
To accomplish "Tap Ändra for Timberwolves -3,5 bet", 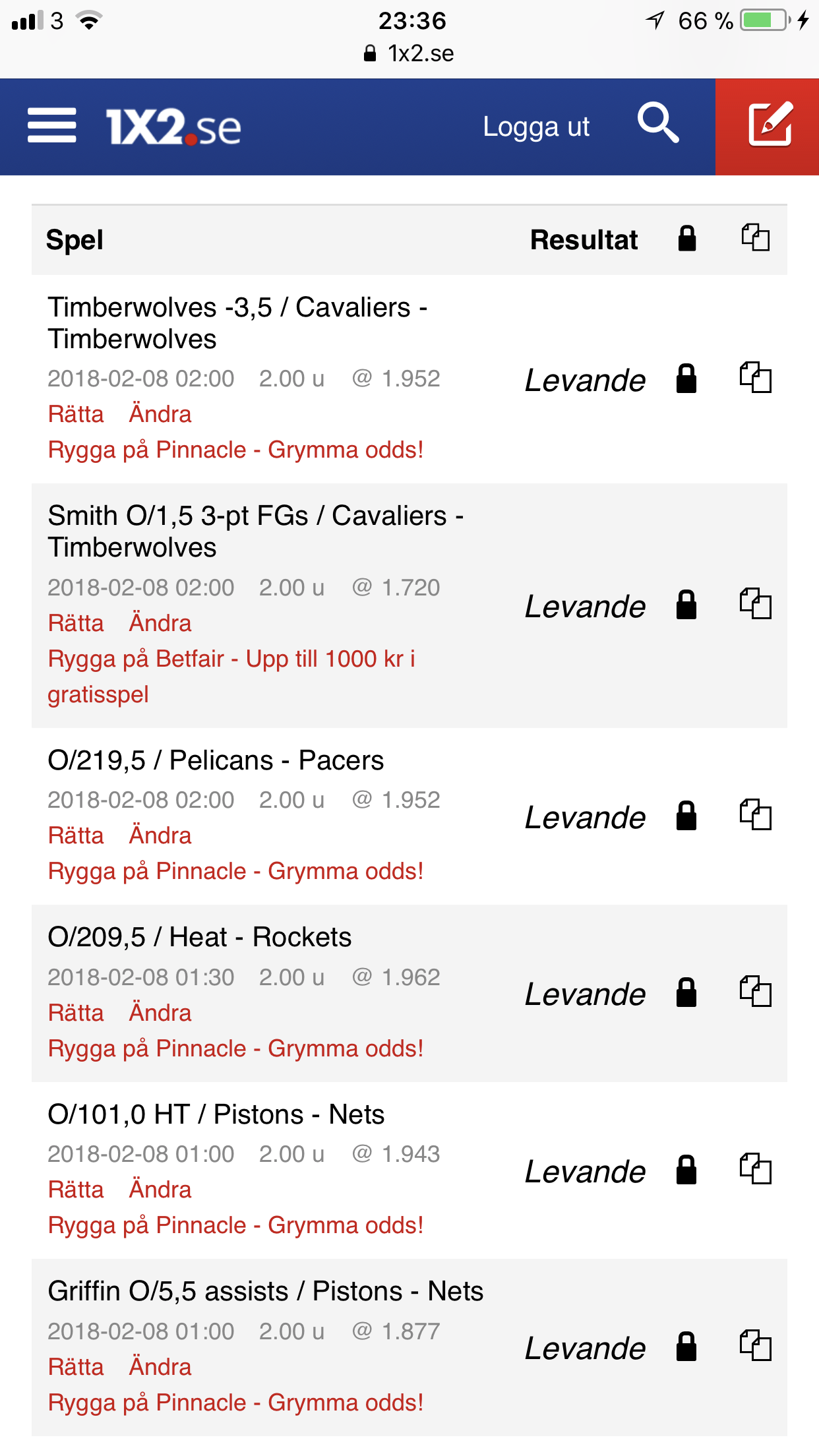I will (x=160, y=414).
